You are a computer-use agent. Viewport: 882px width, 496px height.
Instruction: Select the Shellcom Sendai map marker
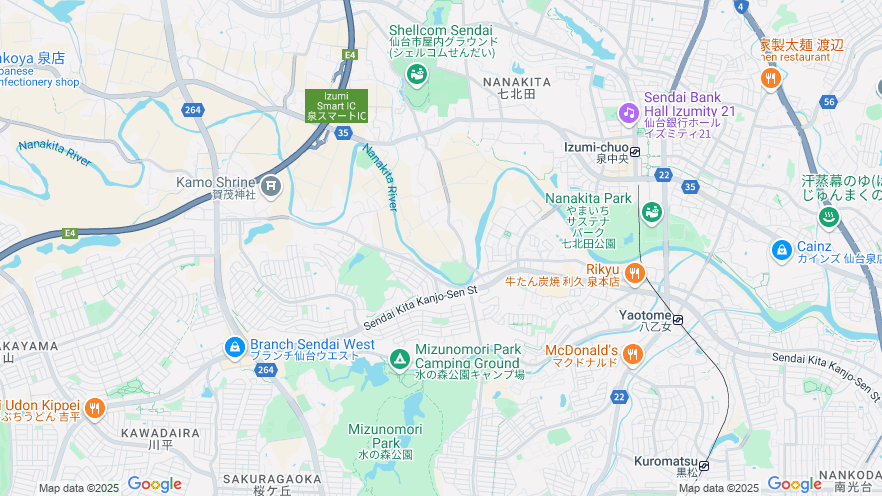416,73
